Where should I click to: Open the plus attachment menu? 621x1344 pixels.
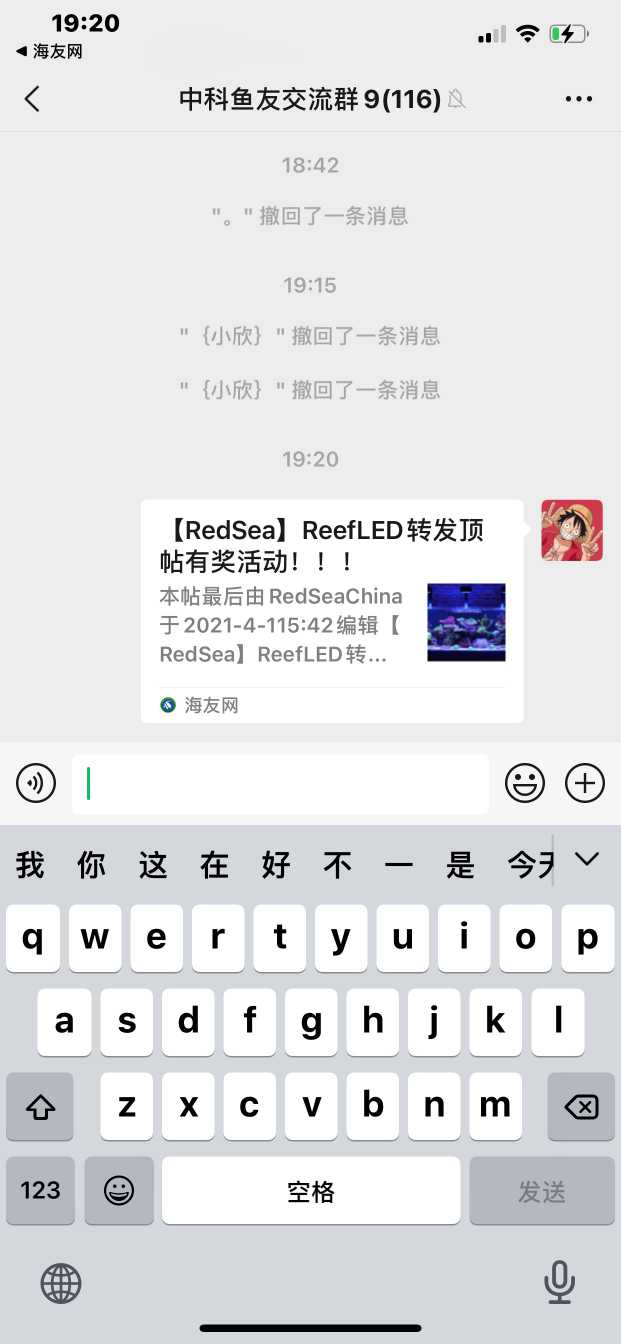pos(585,783)
